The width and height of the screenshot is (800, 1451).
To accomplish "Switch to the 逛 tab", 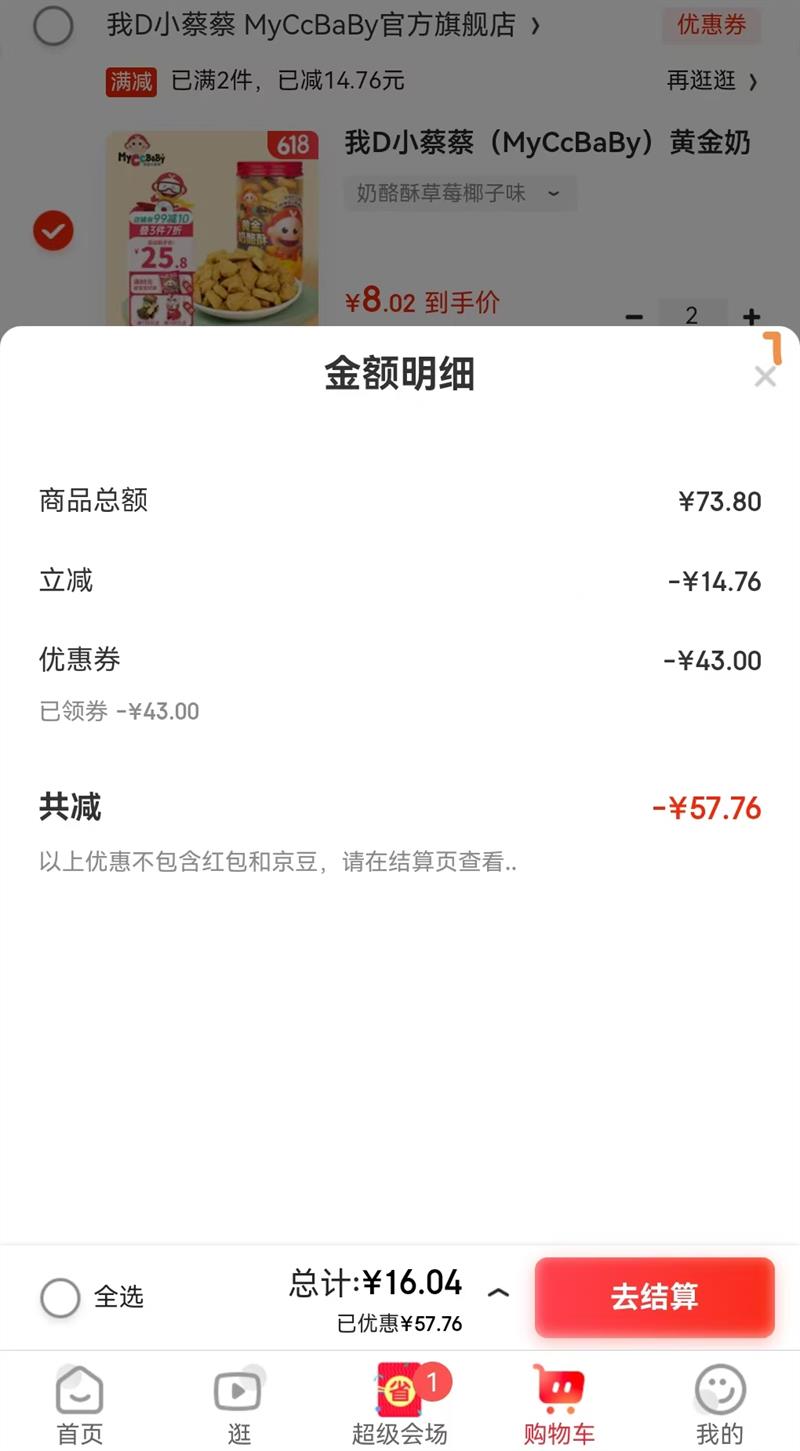I will [239, 1404].
